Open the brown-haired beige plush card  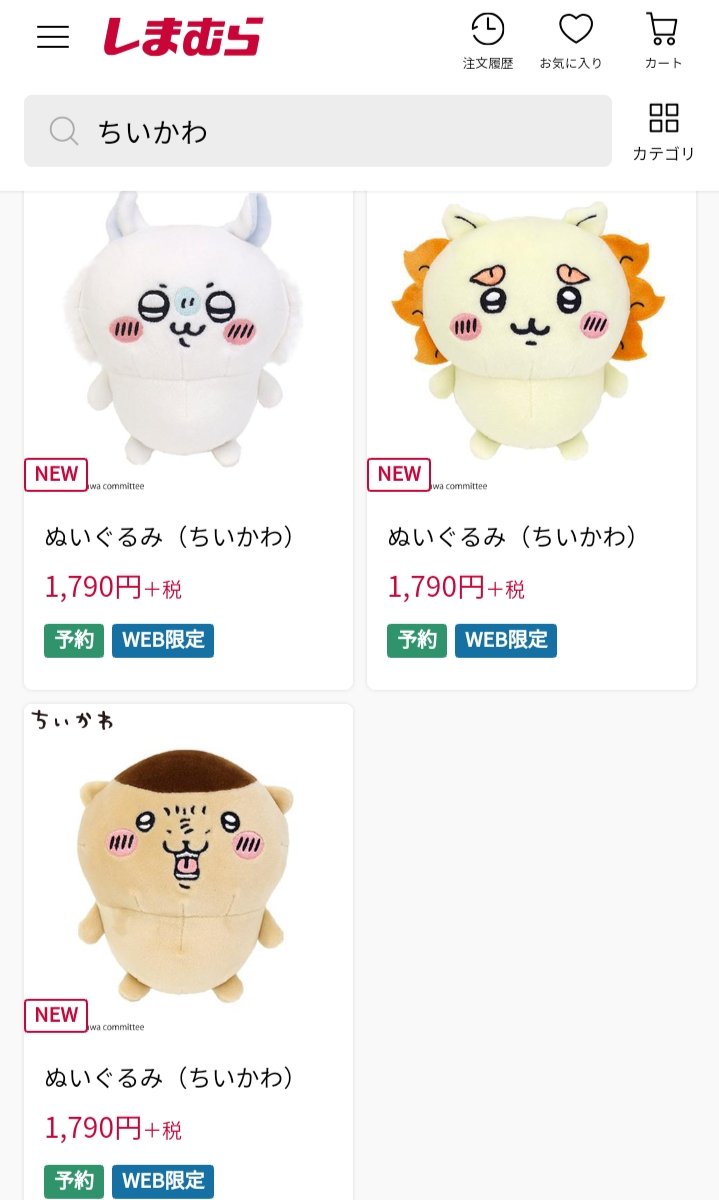(188, 900)
